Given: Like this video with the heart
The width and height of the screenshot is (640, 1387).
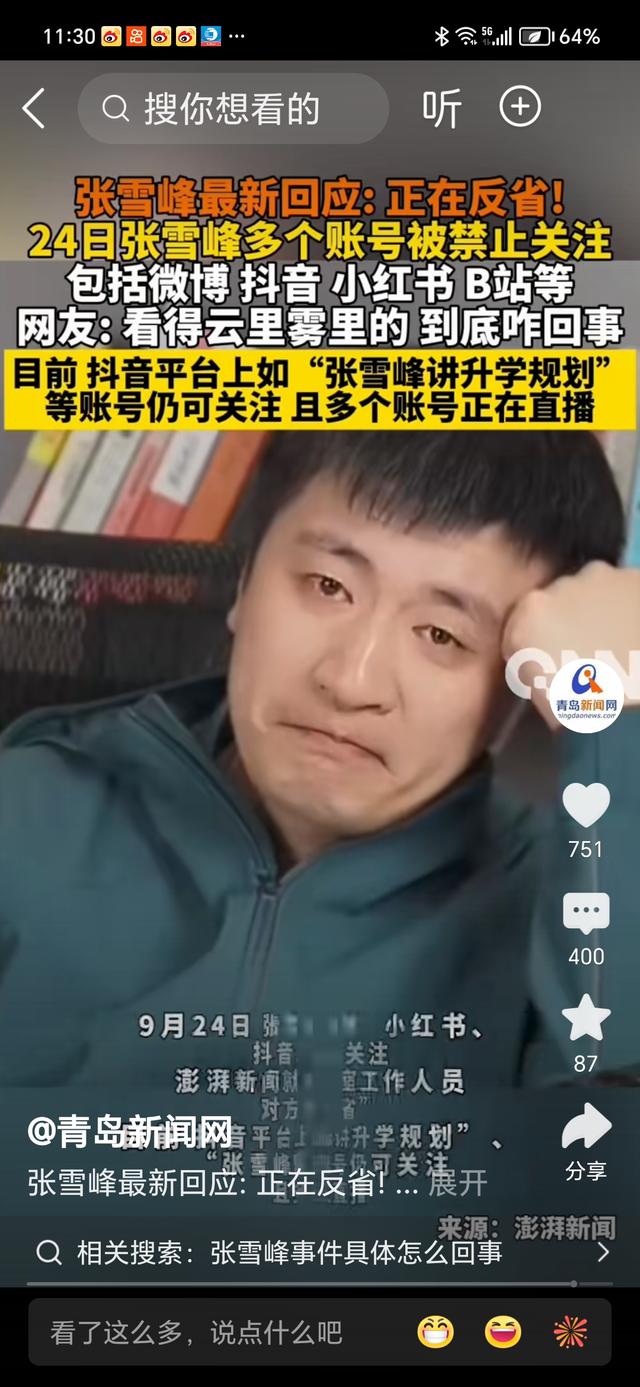Looking at the screenshot, I should coord(586,805).
